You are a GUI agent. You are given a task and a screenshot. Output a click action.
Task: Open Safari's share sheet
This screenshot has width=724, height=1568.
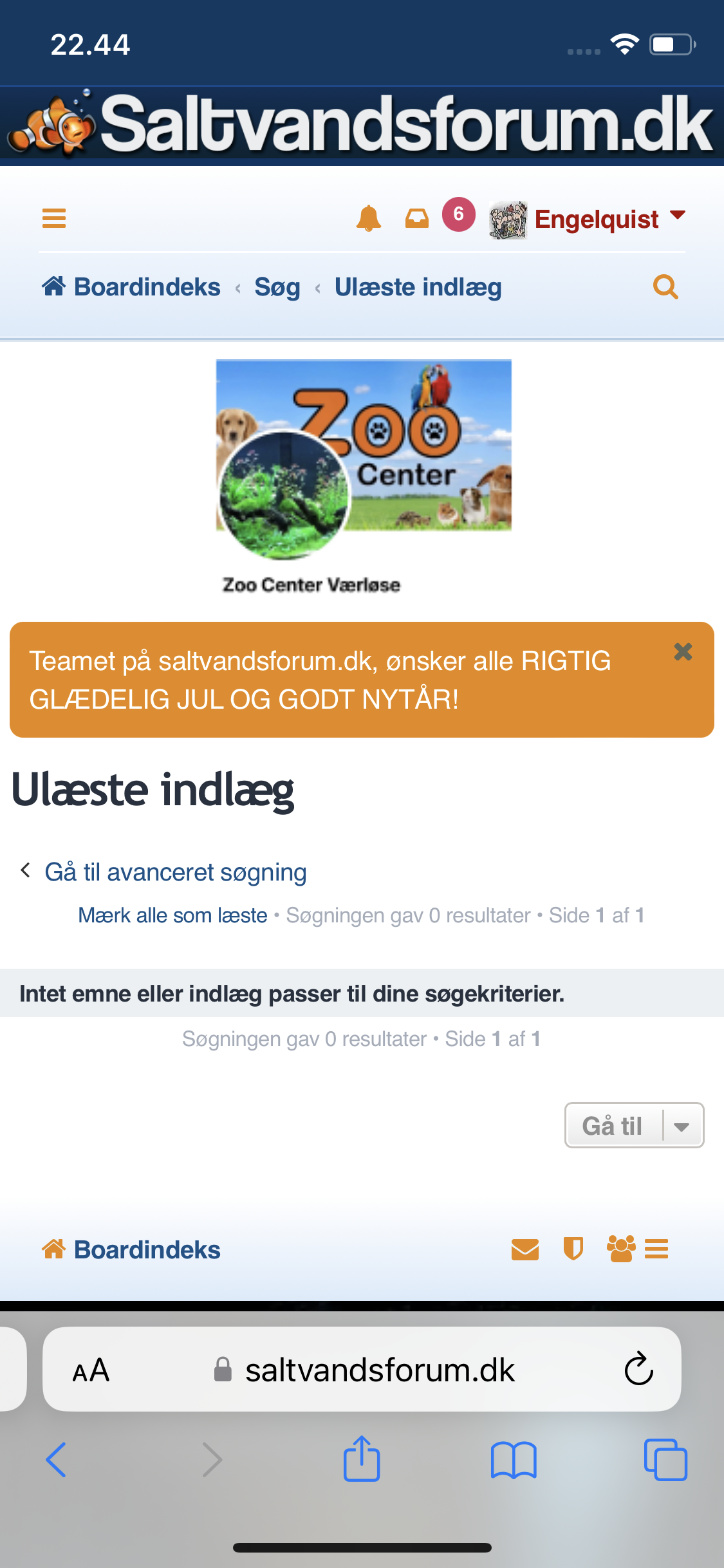[362, 1459]
